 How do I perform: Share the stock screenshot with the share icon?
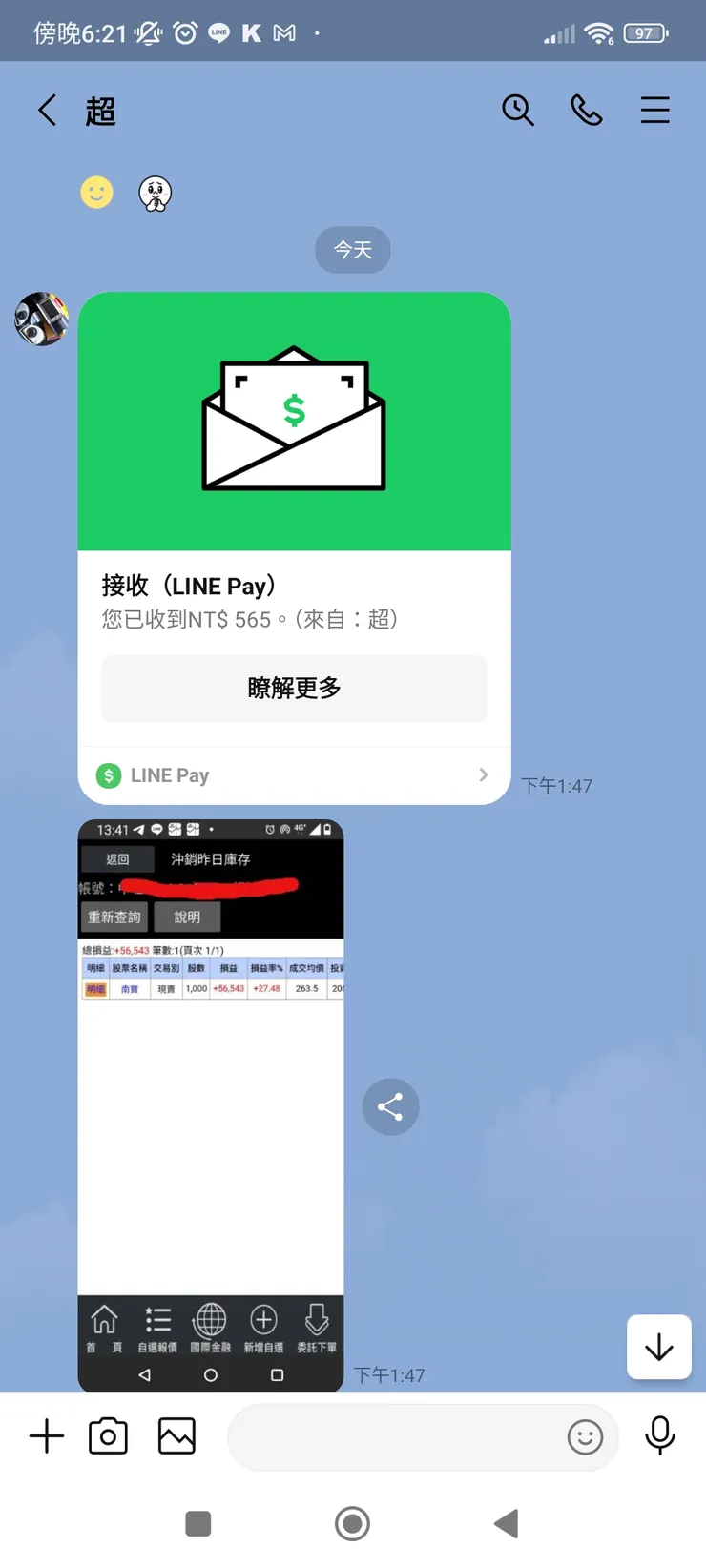click(x=390, y=1106)
